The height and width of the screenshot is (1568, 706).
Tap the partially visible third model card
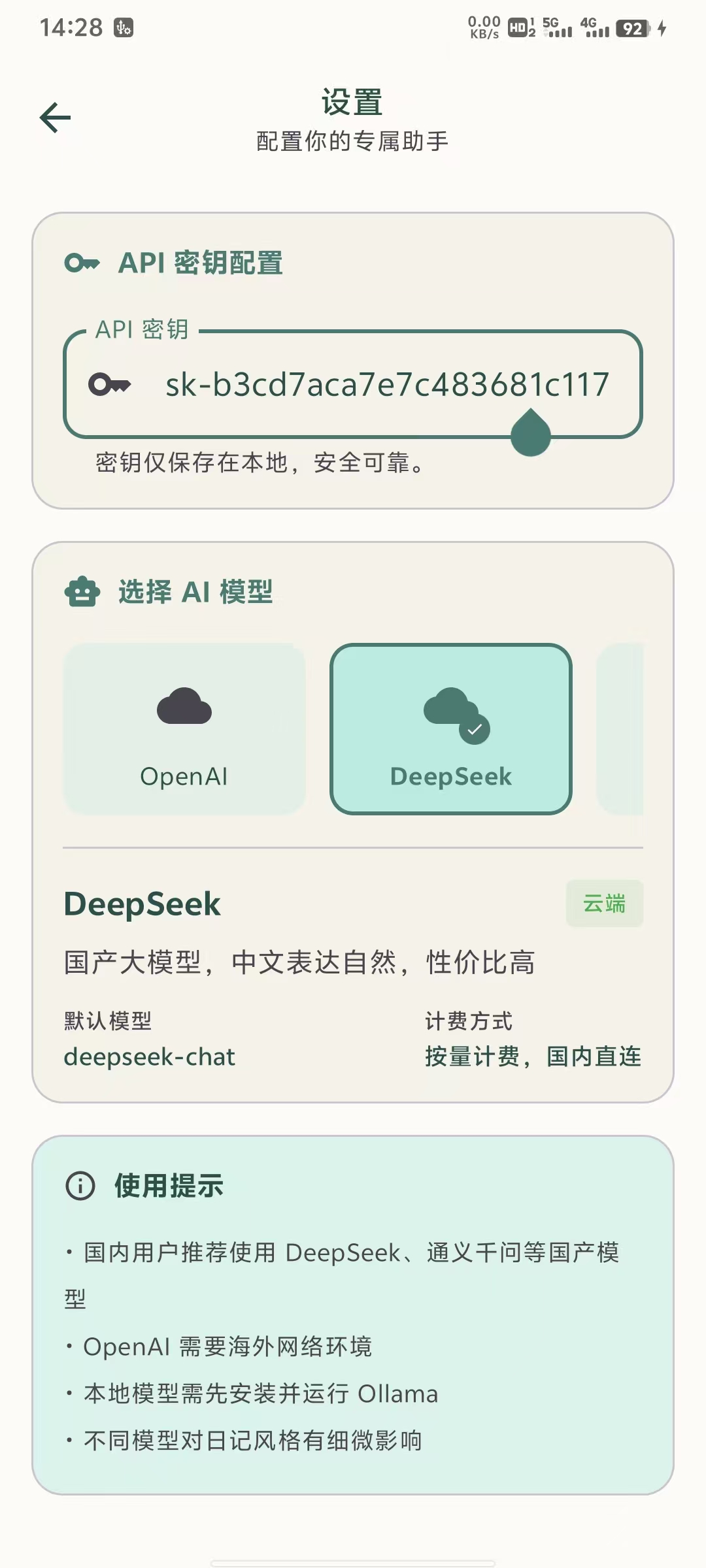click(x=620, y=729)
